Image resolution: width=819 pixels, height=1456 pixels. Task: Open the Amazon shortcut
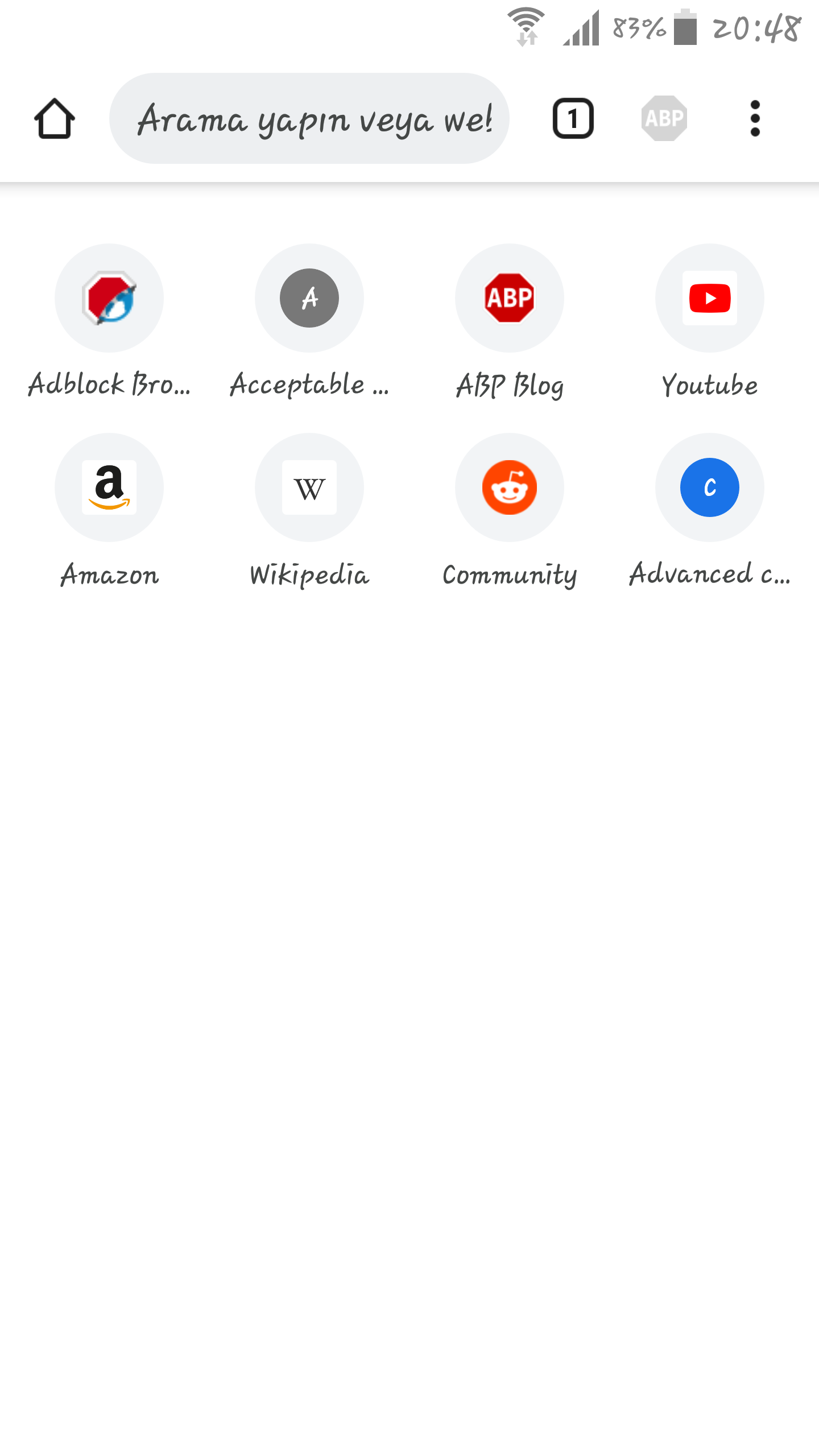click(x=109, y=487)
